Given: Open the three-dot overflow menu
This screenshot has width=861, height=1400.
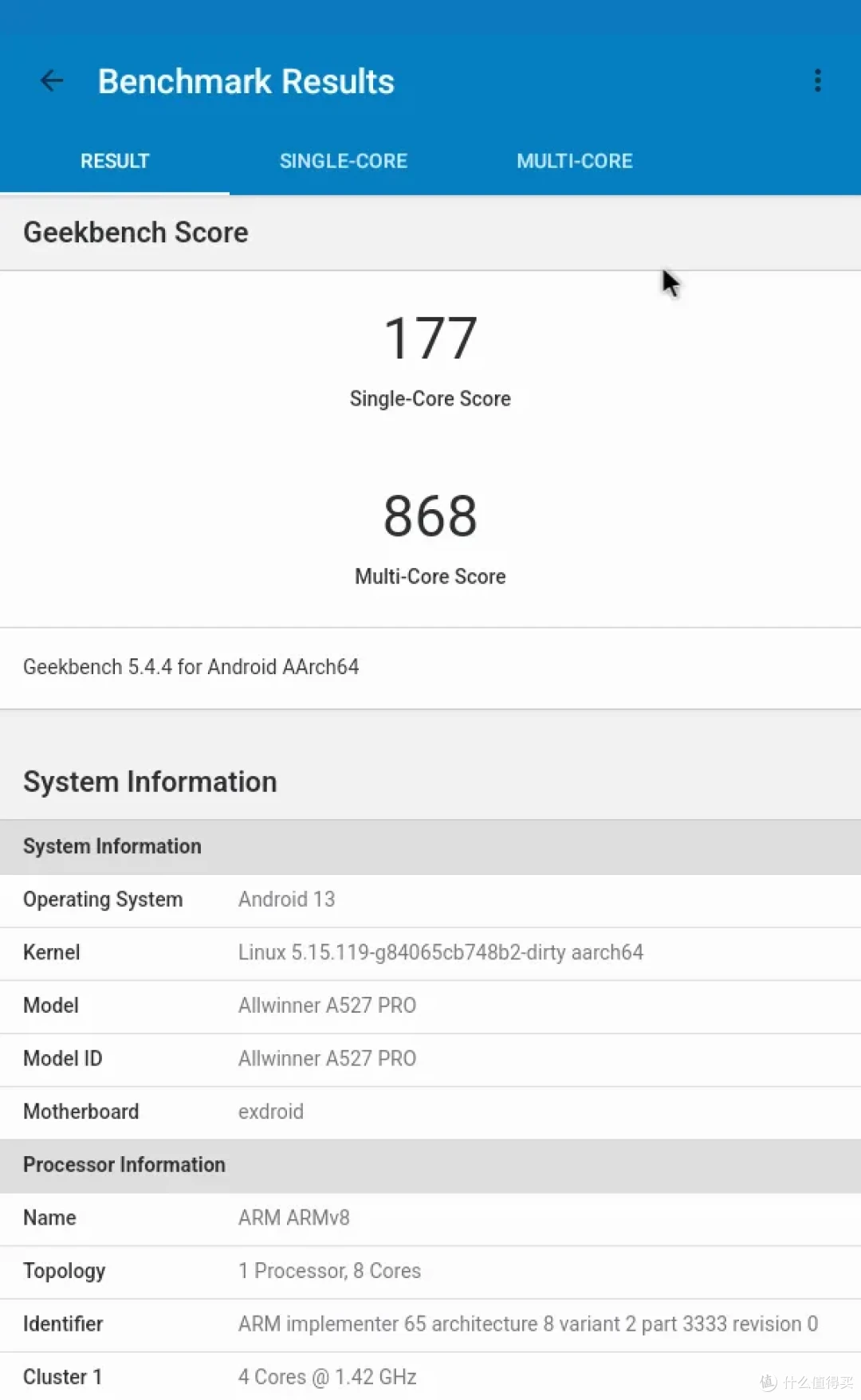Looking at the screenshot, I should (x=817, y=80).
